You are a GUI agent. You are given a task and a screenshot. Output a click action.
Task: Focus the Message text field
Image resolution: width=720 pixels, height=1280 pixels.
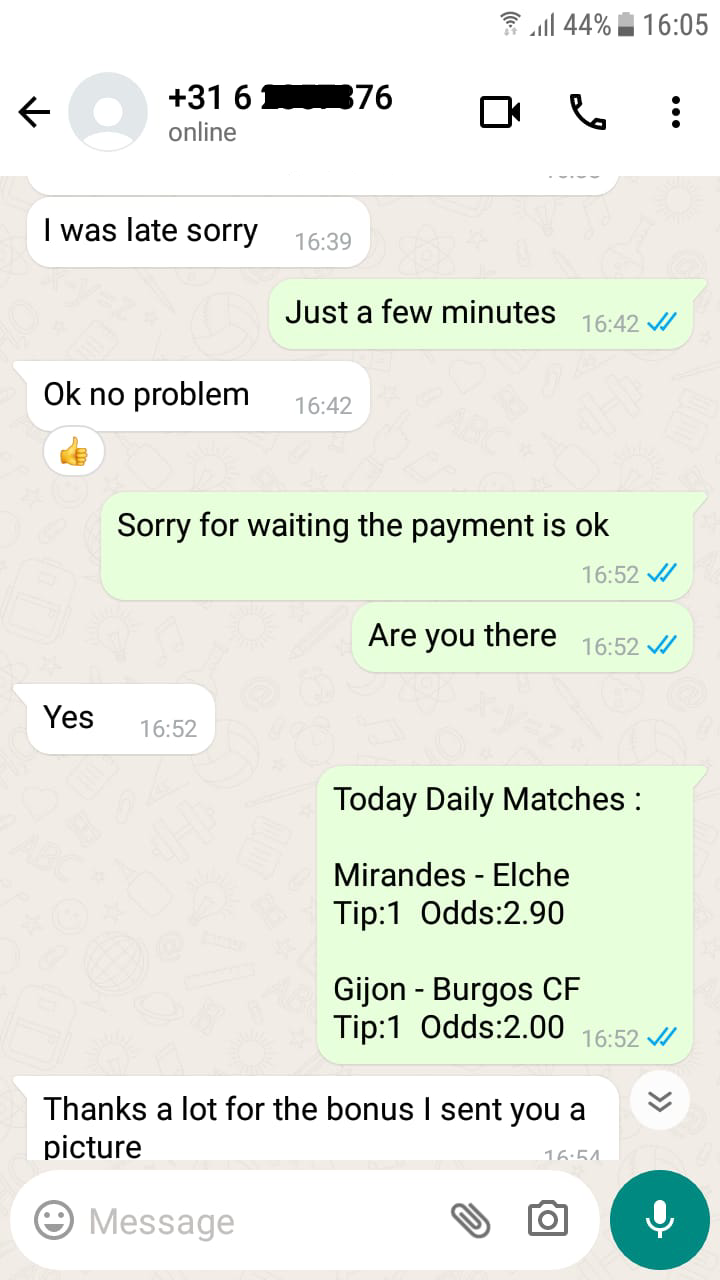point(260,1221)
